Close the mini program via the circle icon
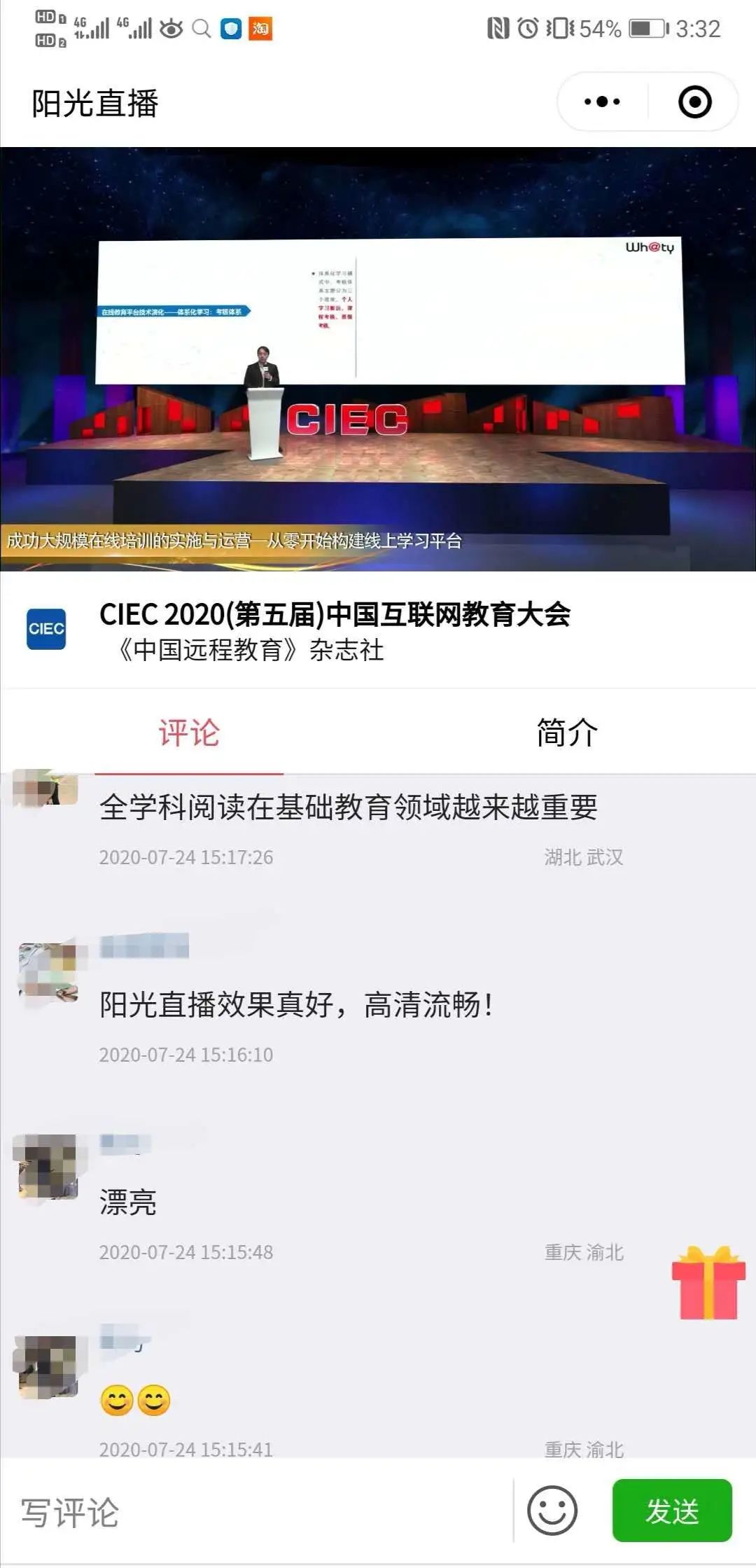The width and height of the screenshot is (756, 1568). tap(694, 102)
